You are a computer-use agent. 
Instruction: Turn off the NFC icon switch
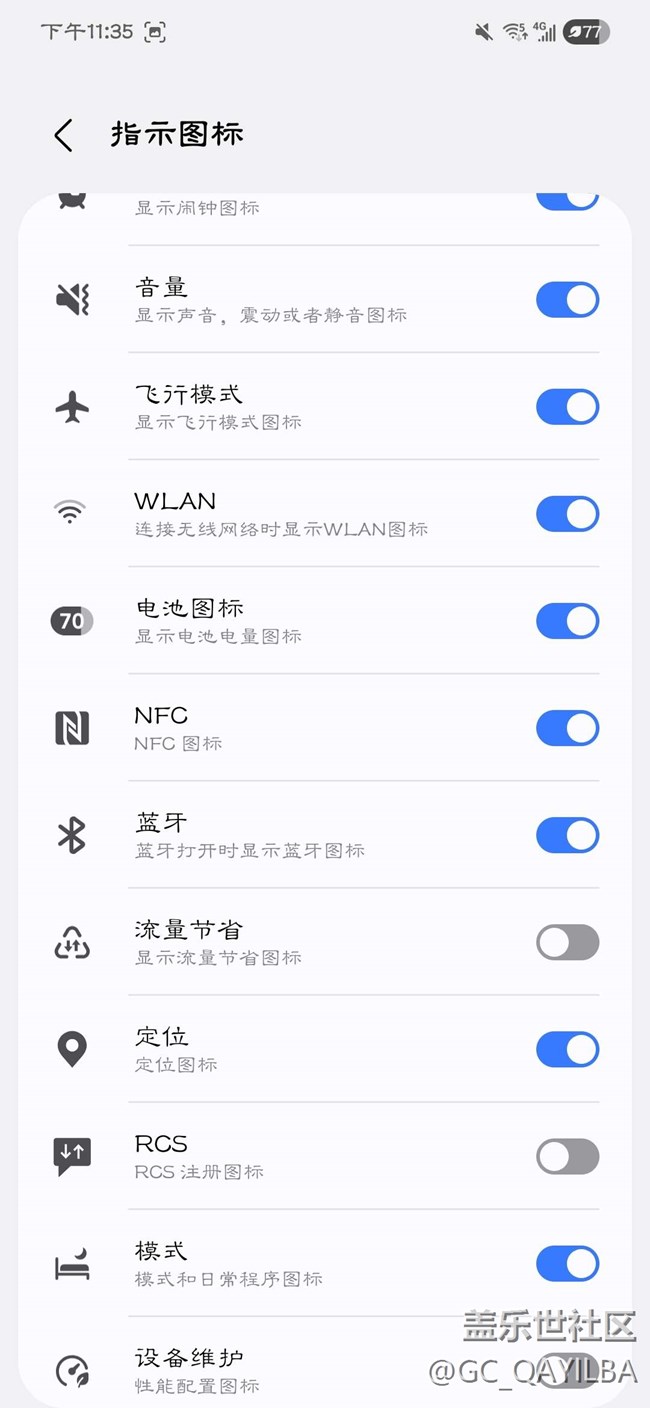click(x=567, y=728)
